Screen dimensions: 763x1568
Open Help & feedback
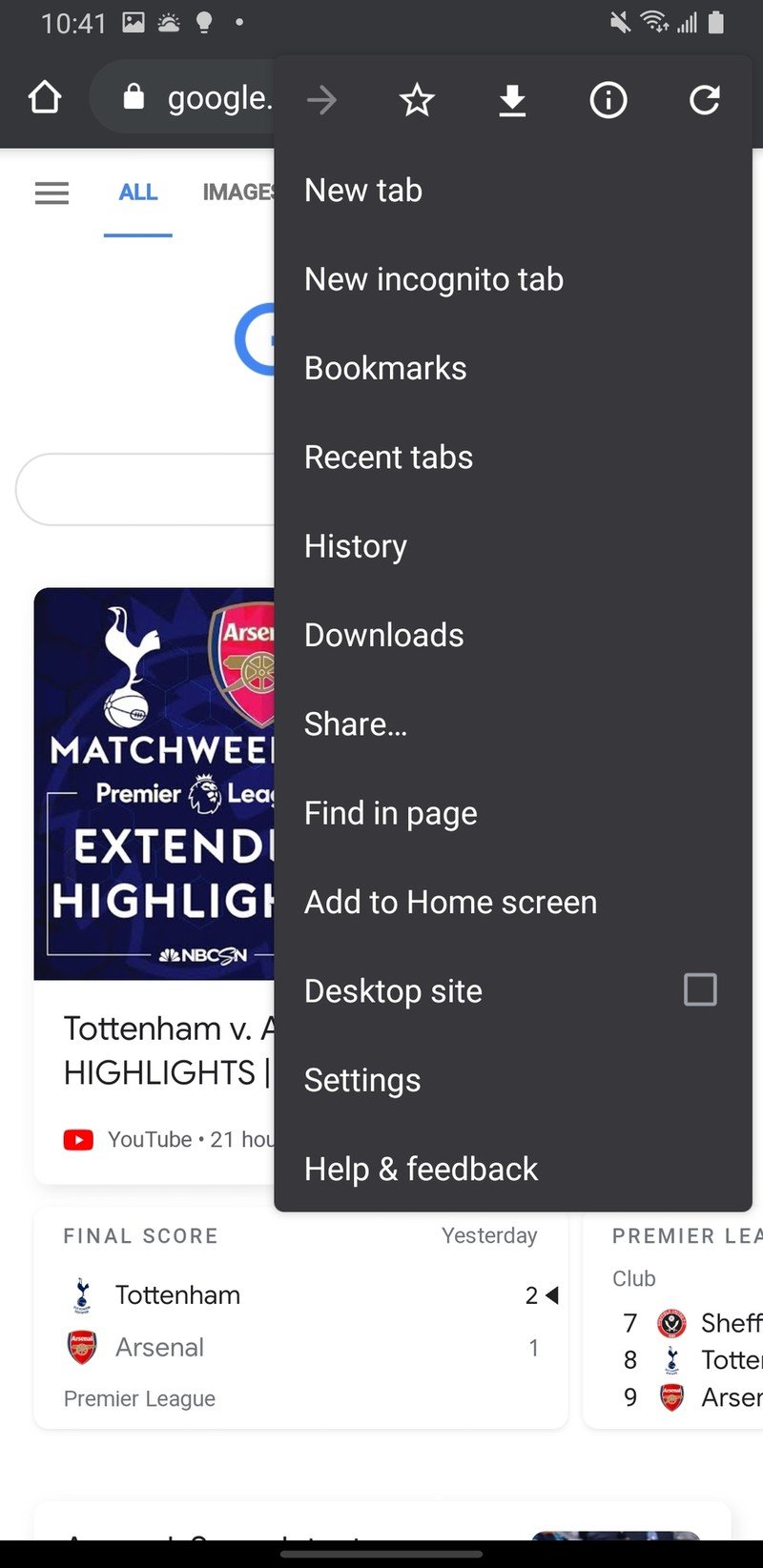[421, 1169]
